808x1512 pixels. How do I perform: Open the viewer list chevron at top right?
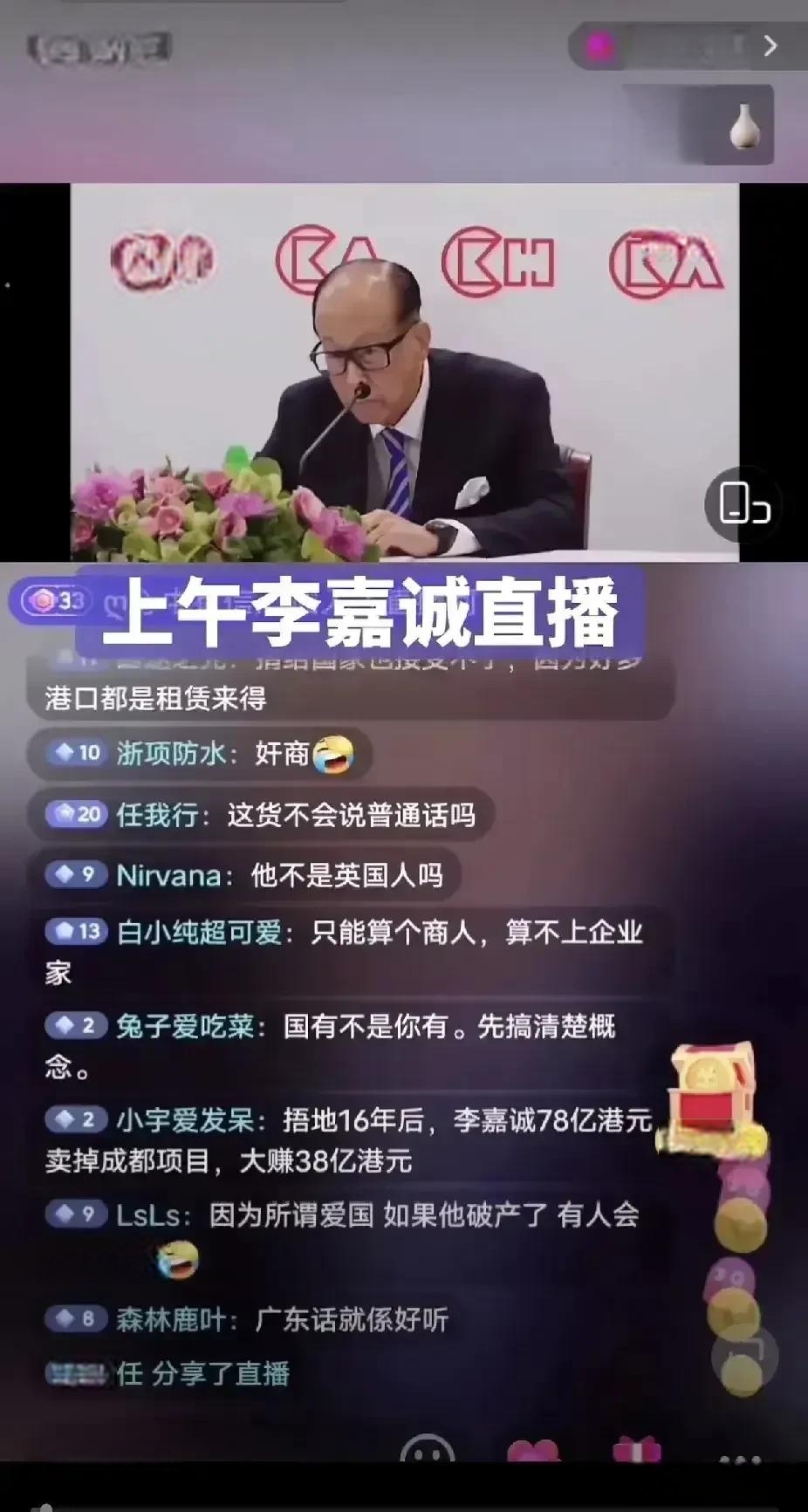770,45
